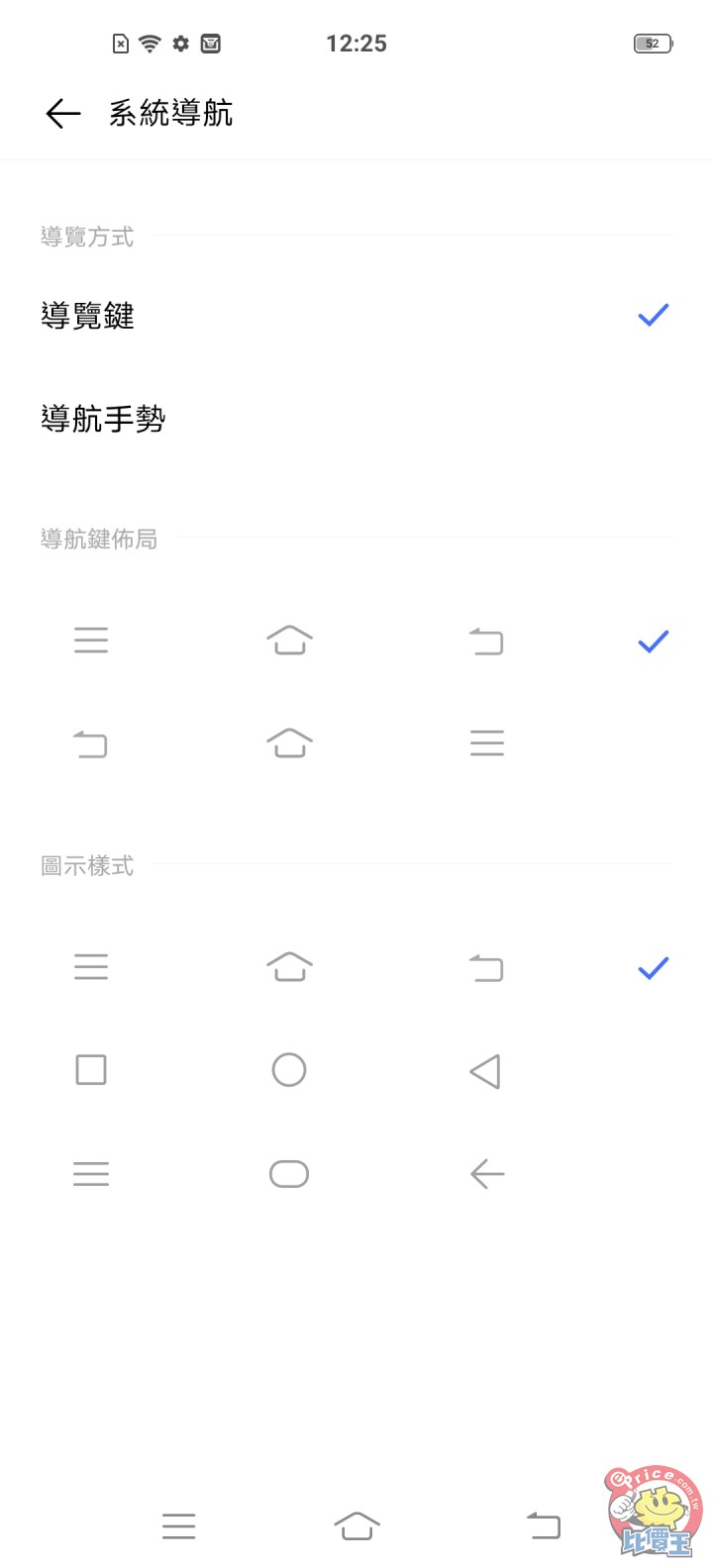Select the first icon style with house symbol
The image size is (713, 1568).
[288, 967]
